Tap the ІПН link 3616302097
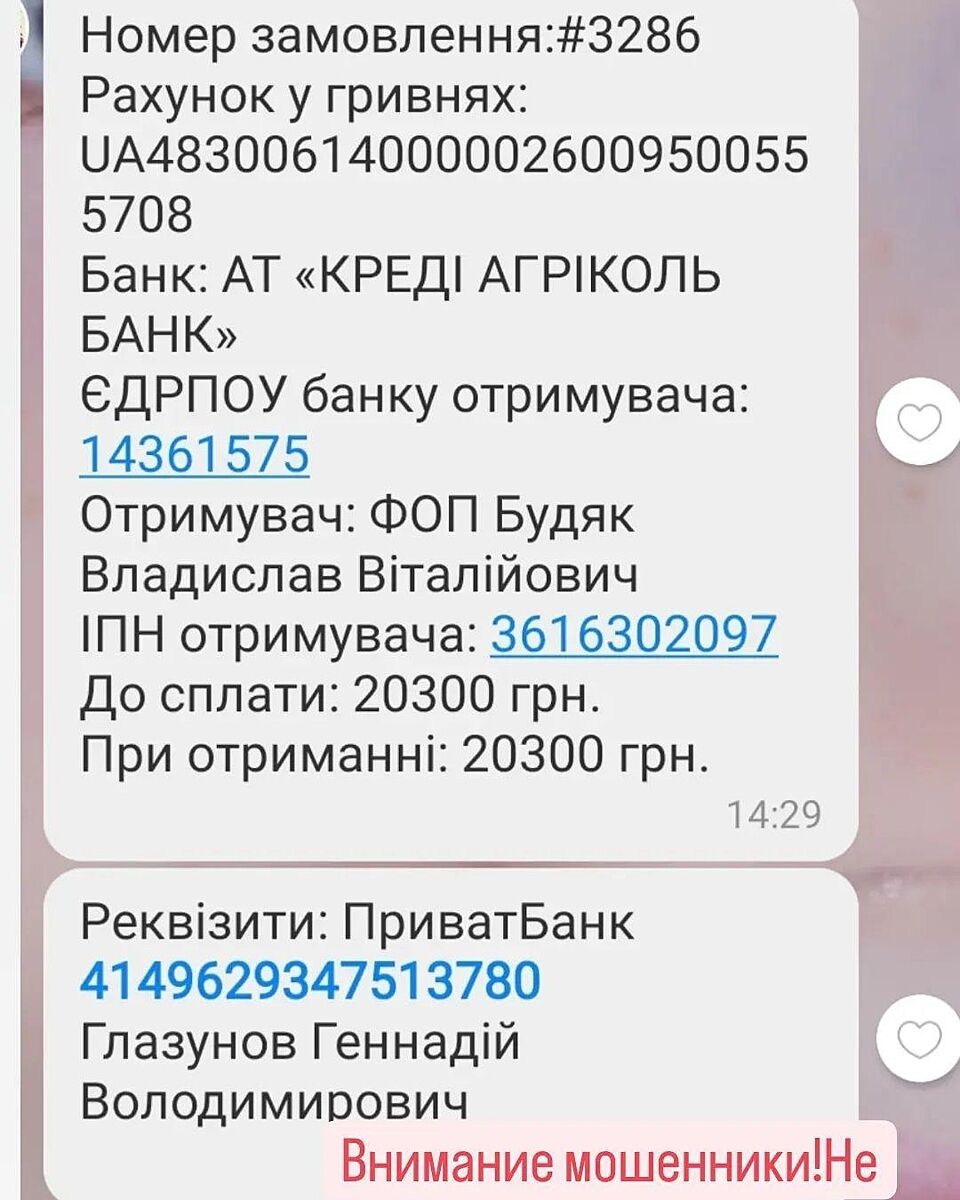960x1200 pixels. [633, 634]
